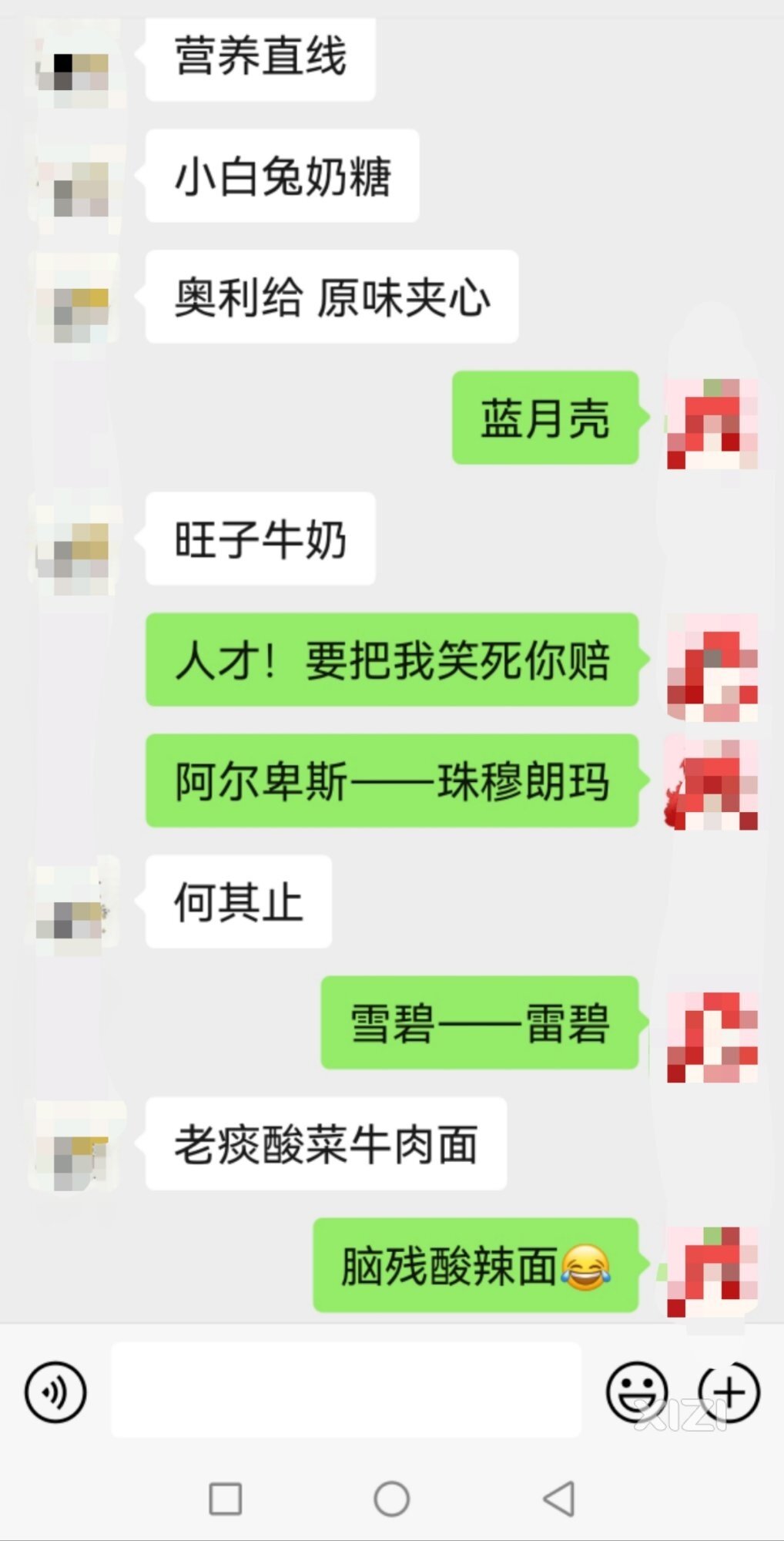Open own avatar beside 蓝月壳 message

[712, 422]
